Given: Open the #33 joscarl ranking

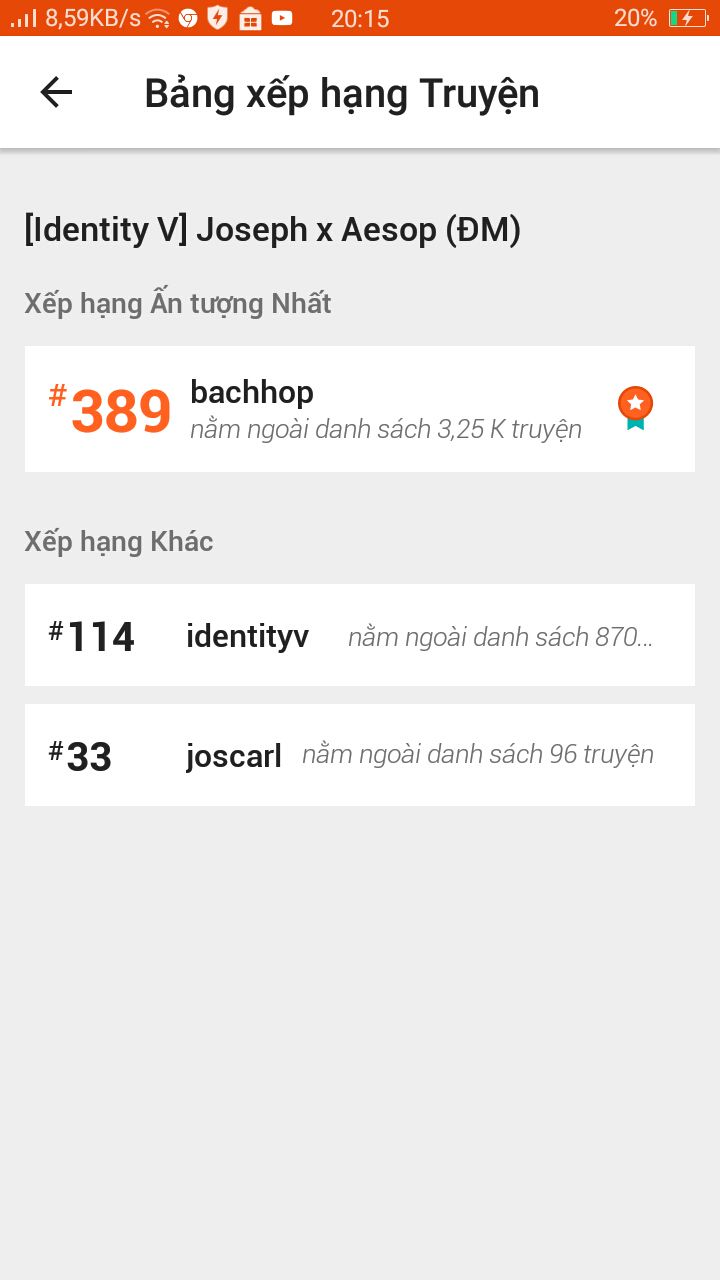Looking at the screenshot, I should point(359,755).
